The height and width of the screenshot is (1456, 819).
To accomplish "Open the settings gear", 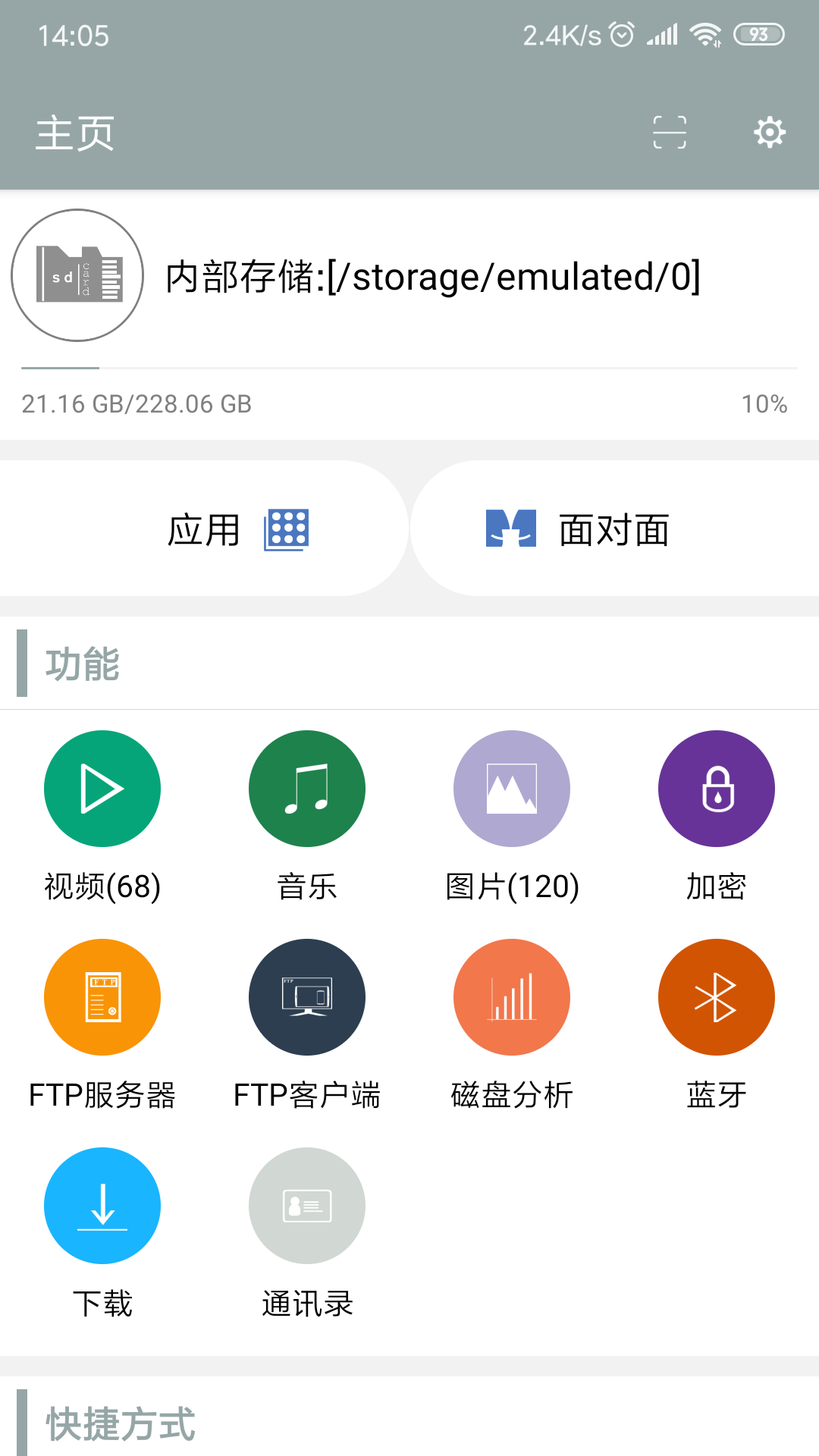I will [770, 133].
